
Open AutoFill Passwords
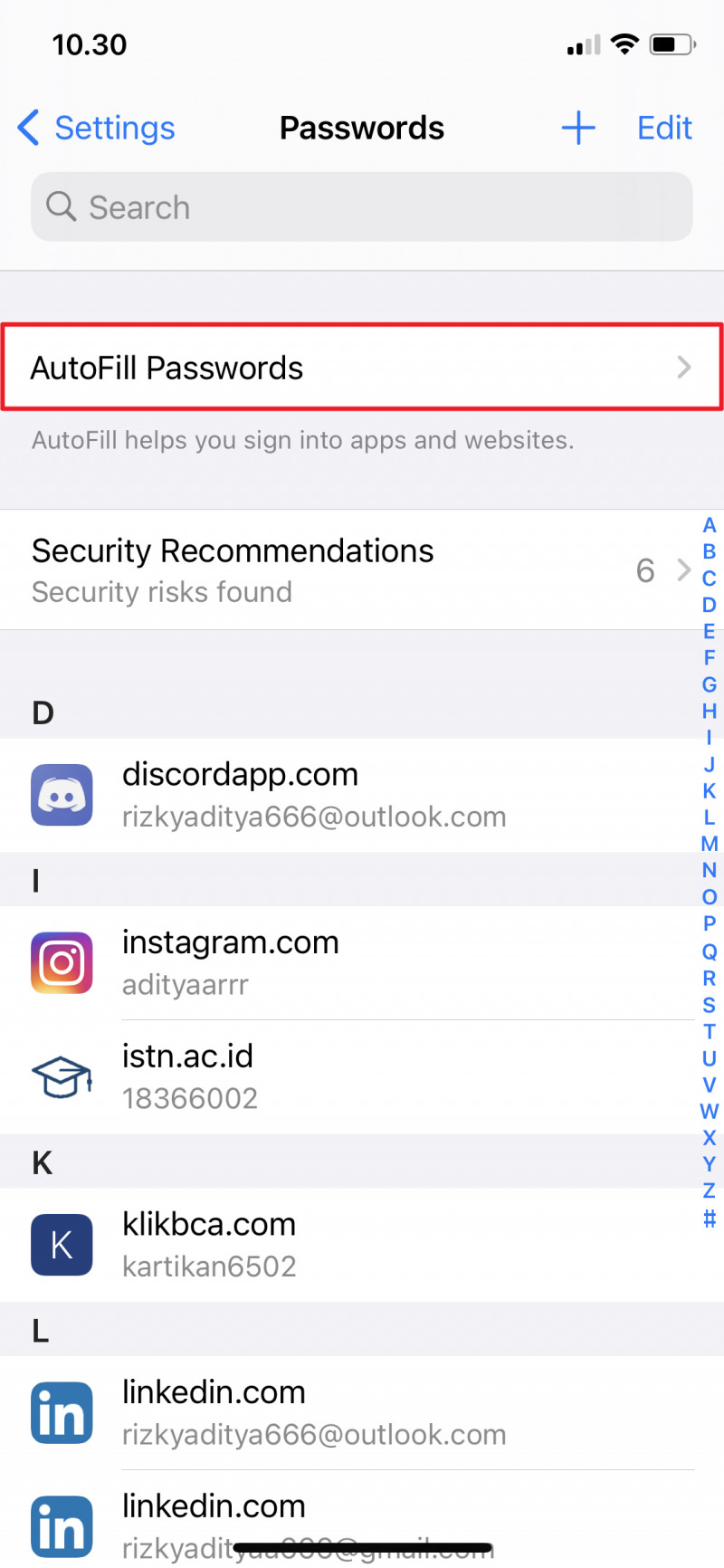tap(362, 368)
